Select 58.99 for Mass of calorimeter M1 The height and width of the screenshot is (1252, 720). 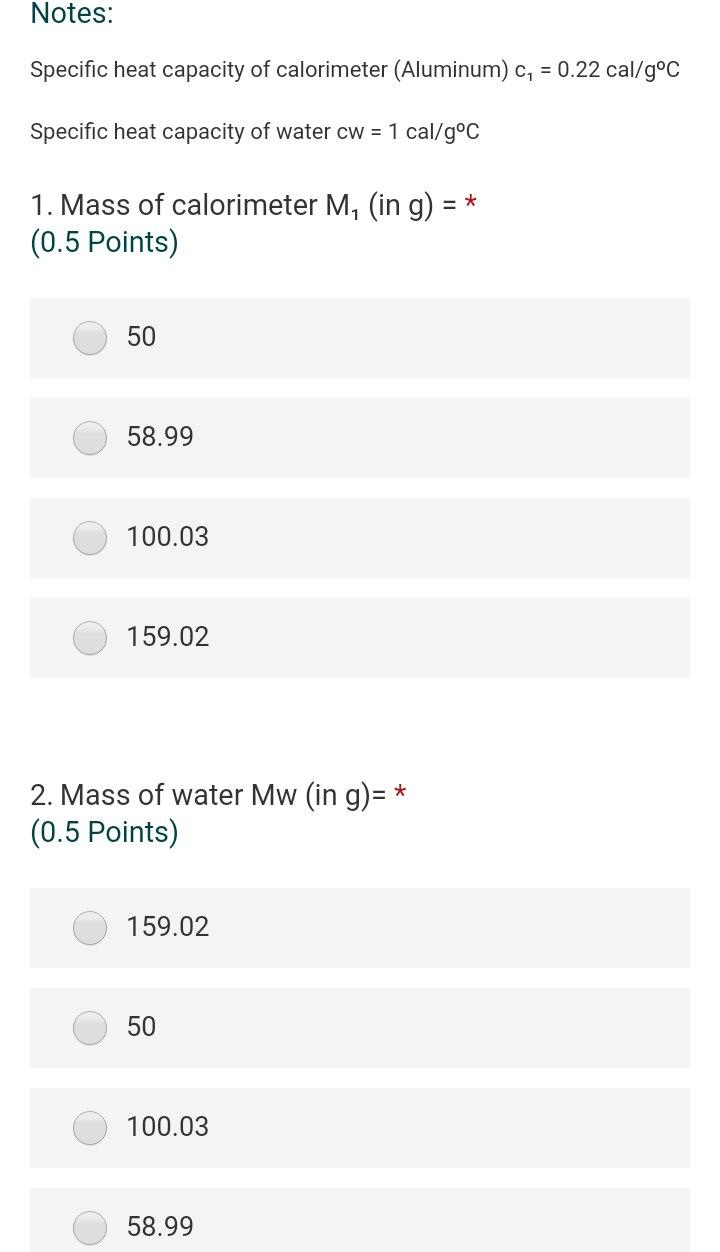click(x=90, y=437)
